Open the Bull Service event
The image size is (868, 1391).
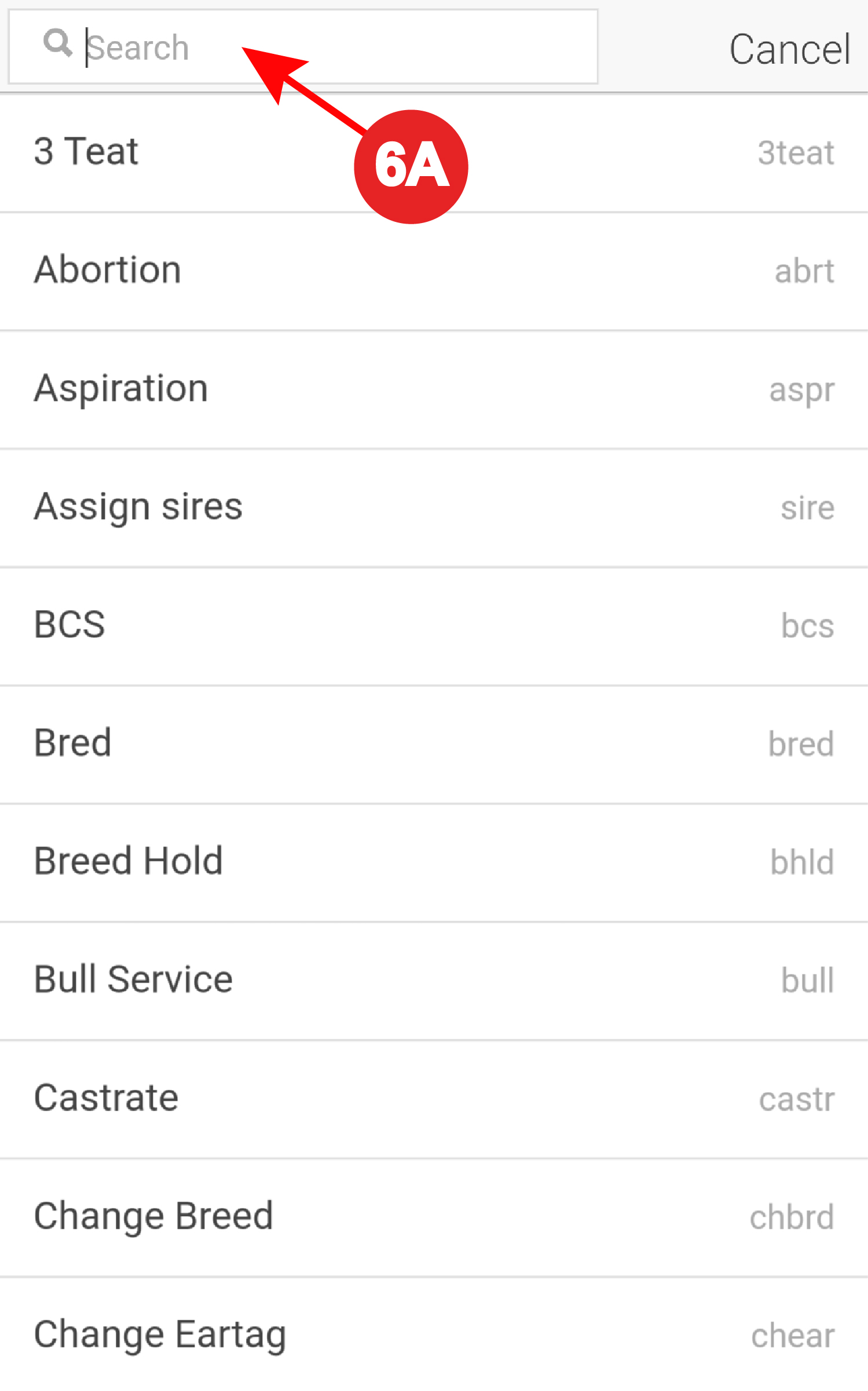tap(434, 980)
